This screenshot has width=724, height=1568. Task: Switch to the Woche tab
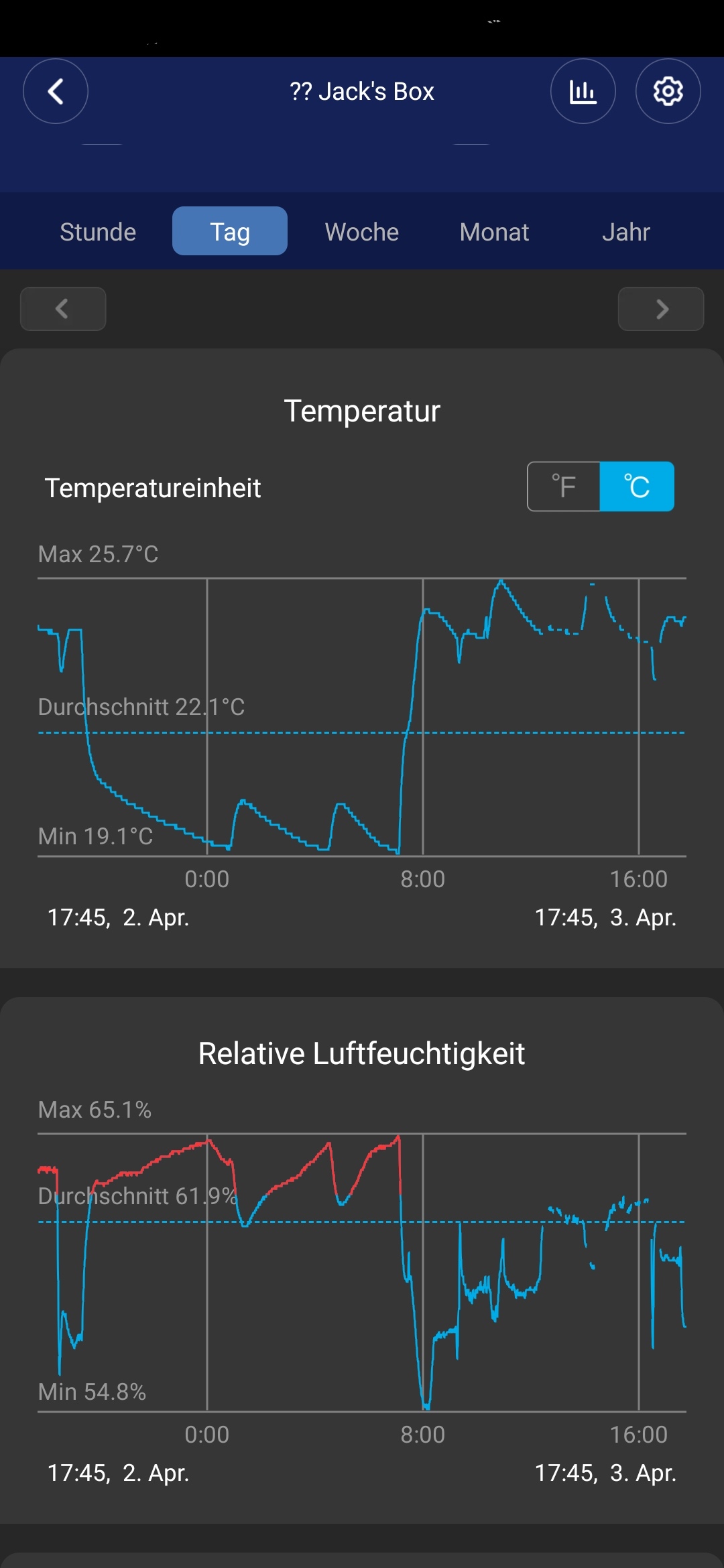[x=362, y=232]
